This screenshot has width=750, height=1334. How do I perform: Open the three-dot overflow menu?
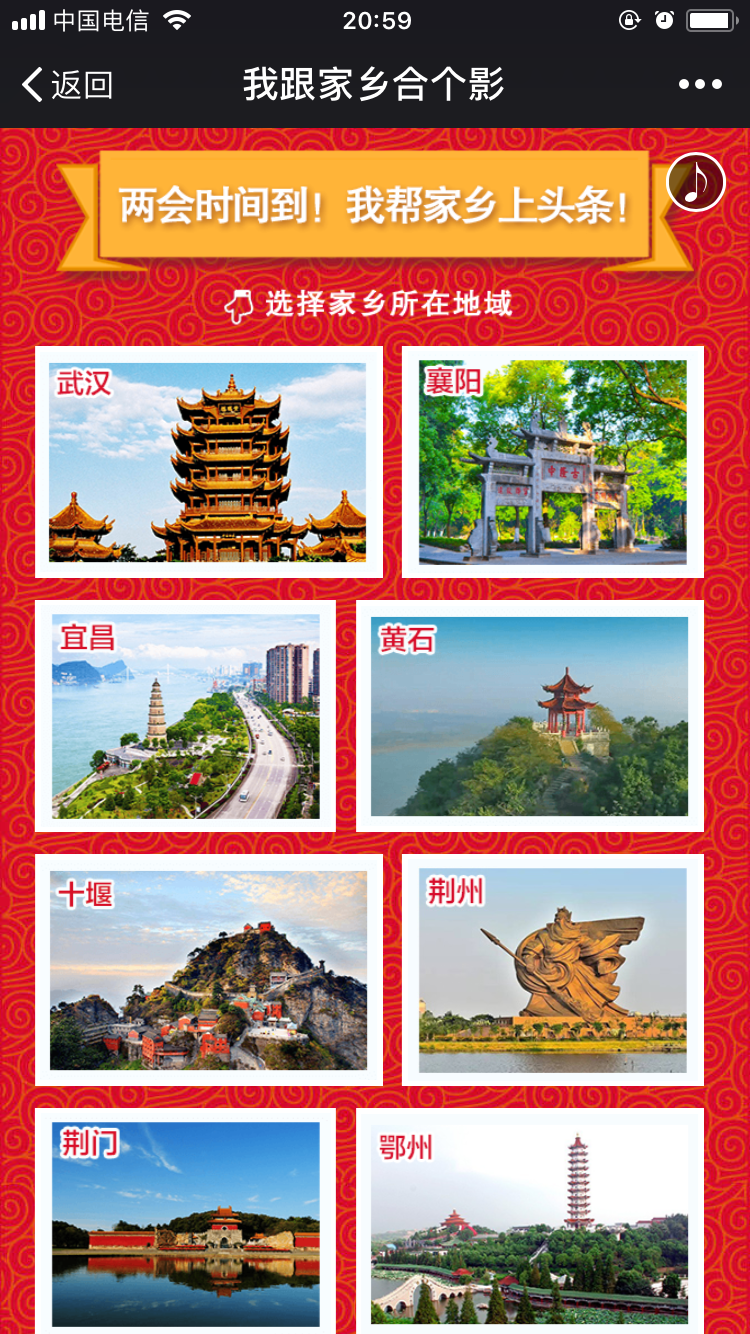(700, 85)
